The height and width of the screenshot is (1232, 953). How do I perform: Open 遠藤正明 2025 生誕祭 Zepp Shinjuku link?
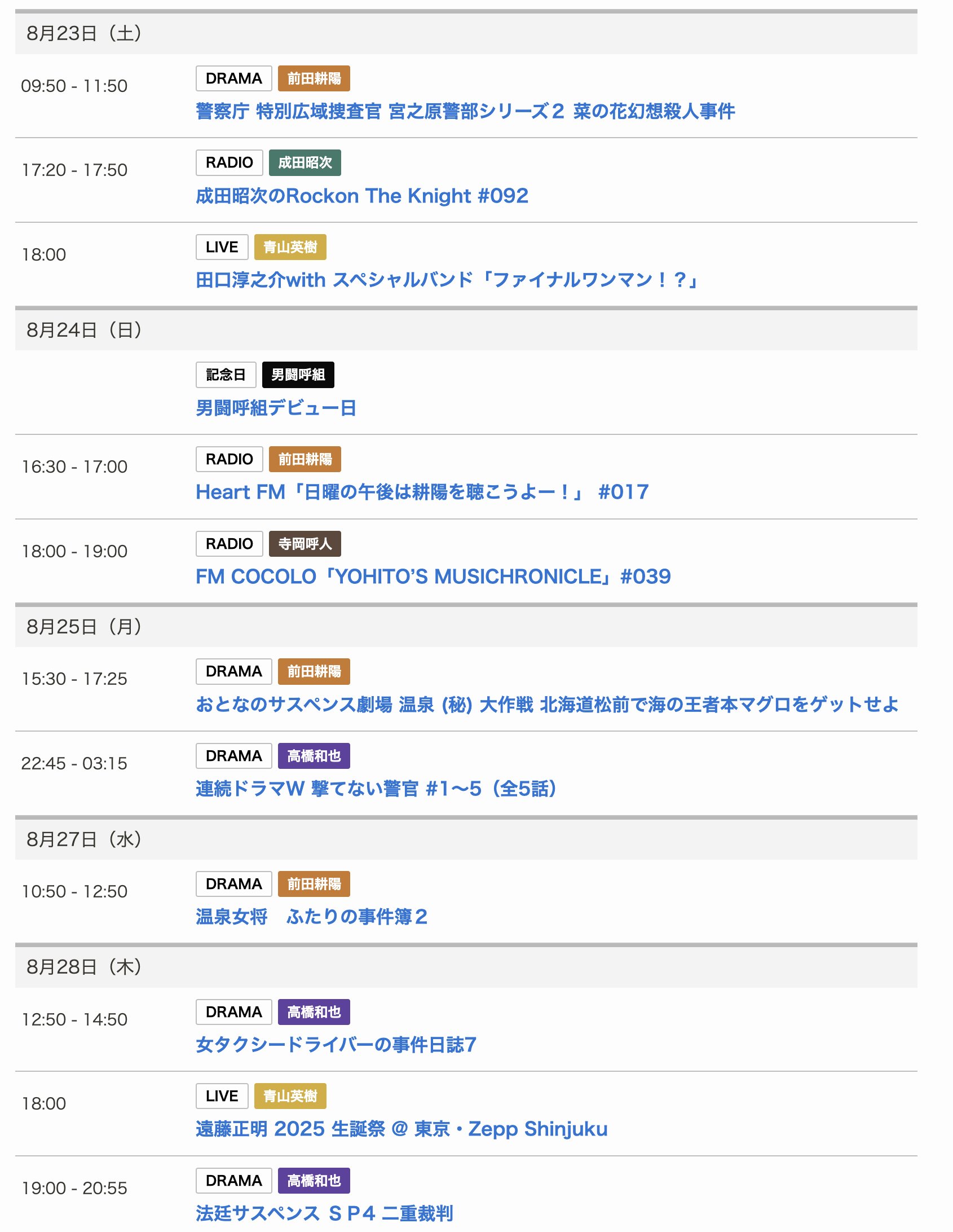(x=401, y=1129)
